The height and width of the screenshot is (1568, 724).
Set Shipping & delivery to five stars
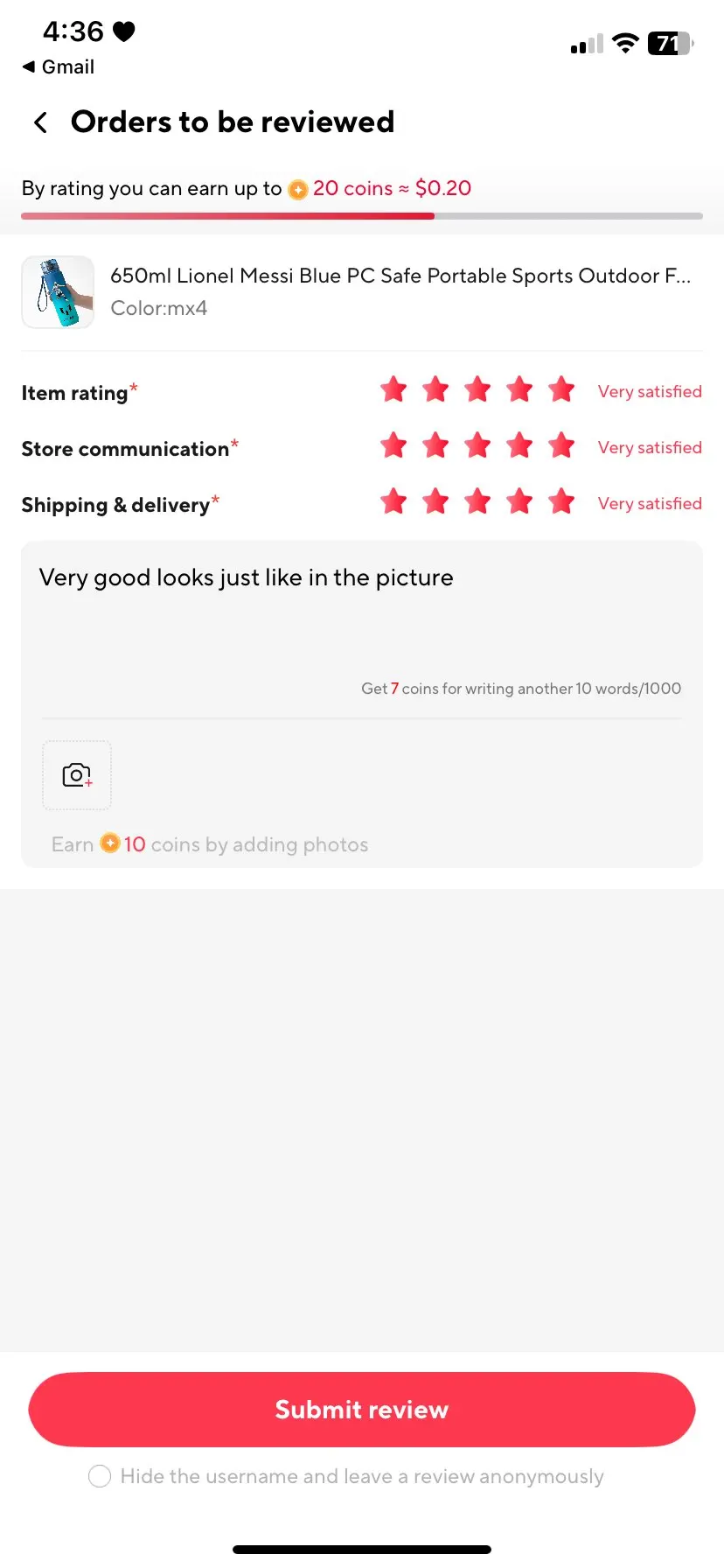561,501
